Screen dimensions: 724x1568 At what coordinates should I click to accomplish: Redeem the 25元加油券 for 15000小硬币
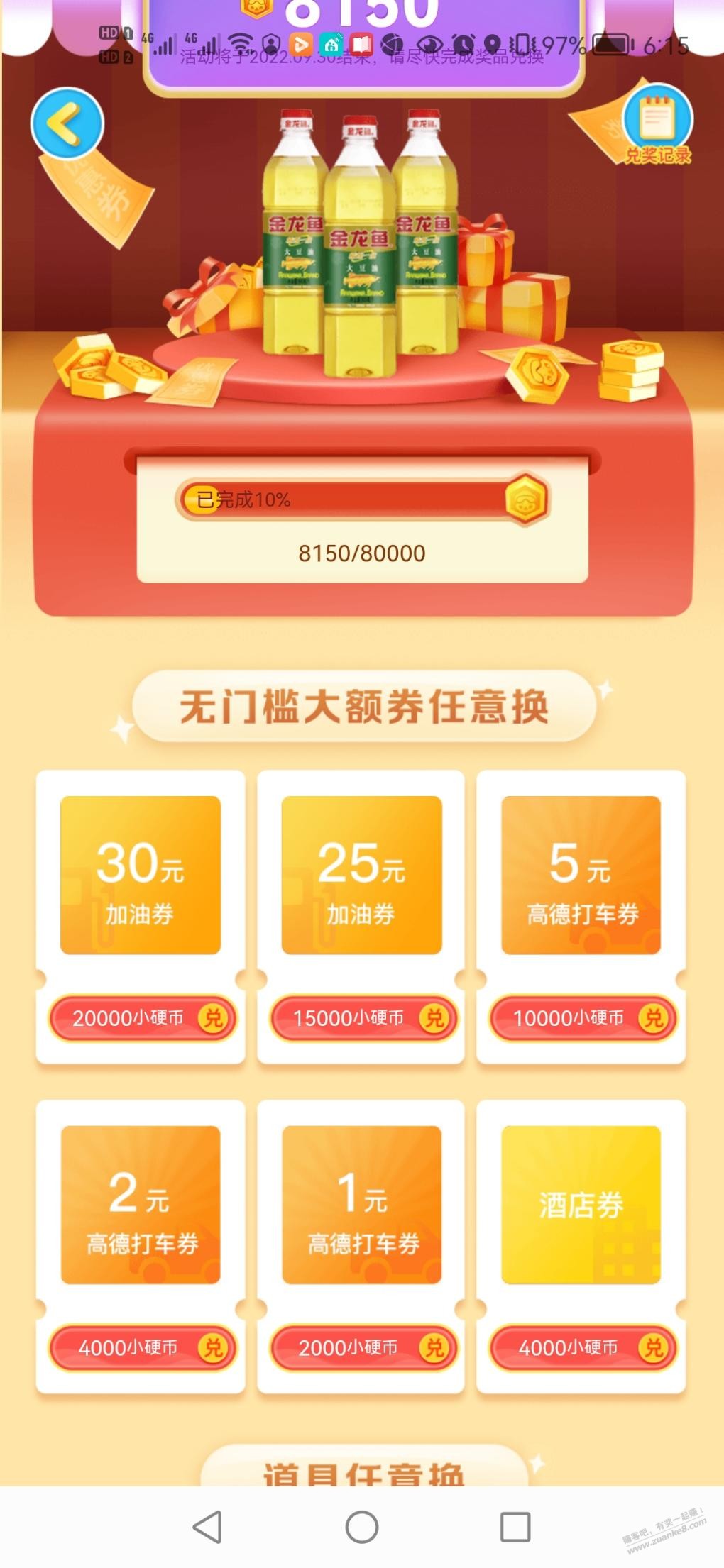pos(363,1018)
